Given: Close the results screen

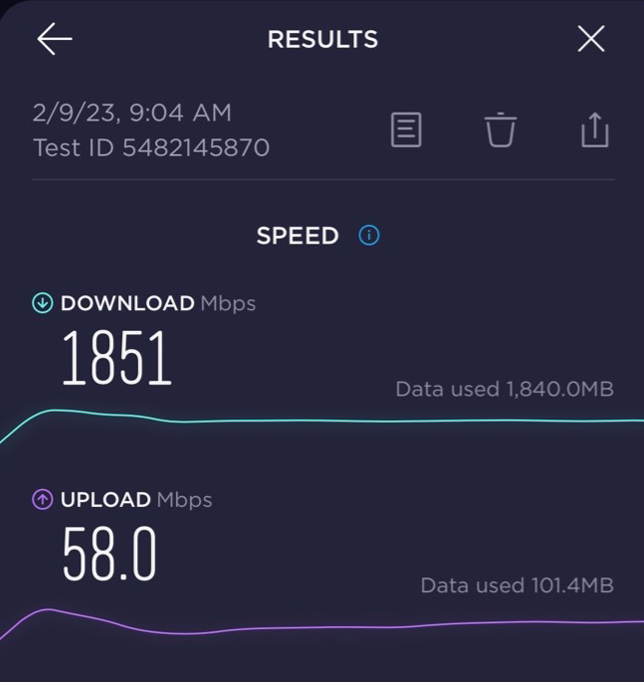Looking at the screenshot, I should pyautogui.click(x=591, y=39).
